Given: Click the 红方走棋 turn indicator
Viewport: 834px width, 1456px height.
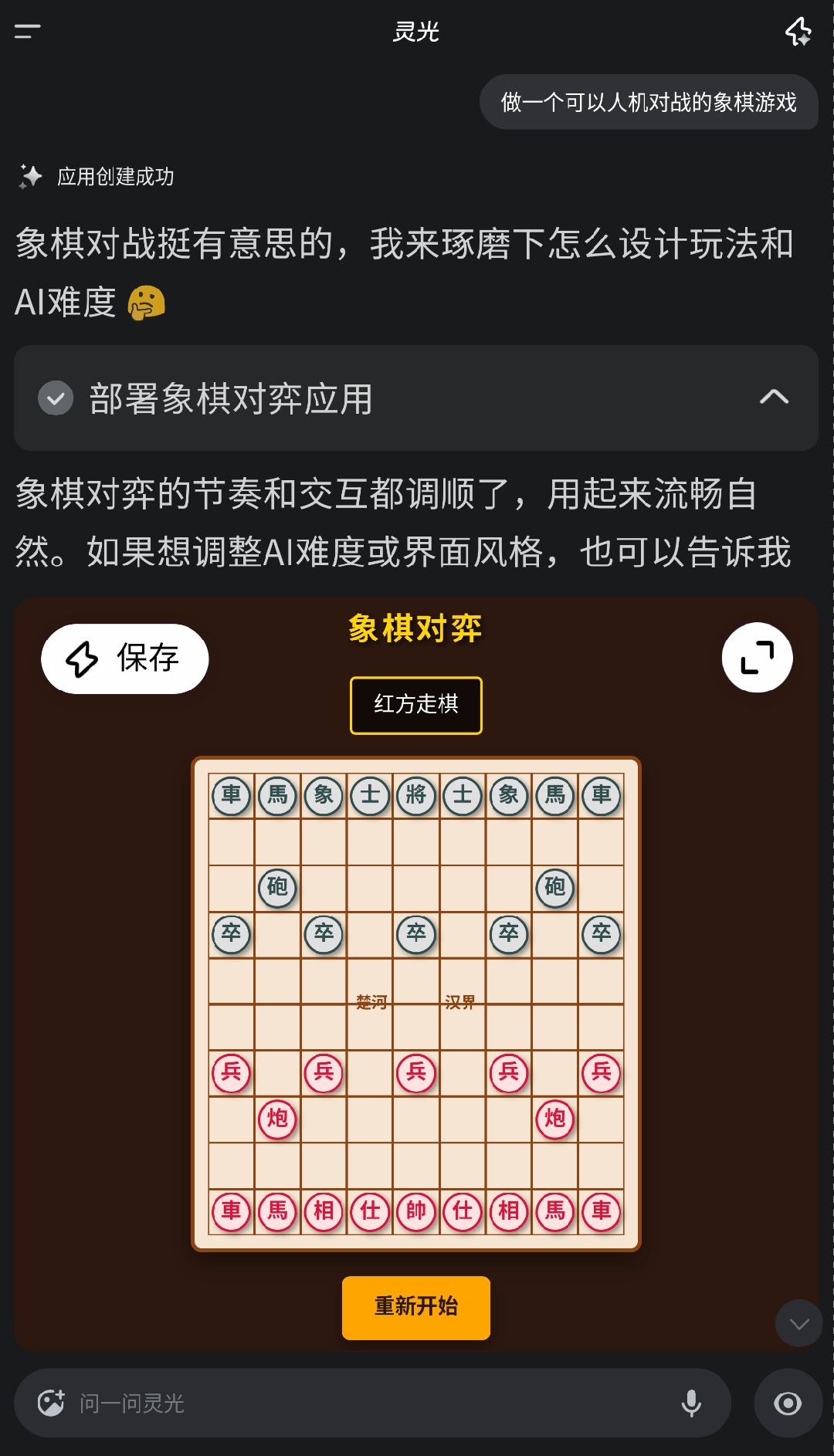Looking at the screenshot, I should coord(415,705).
